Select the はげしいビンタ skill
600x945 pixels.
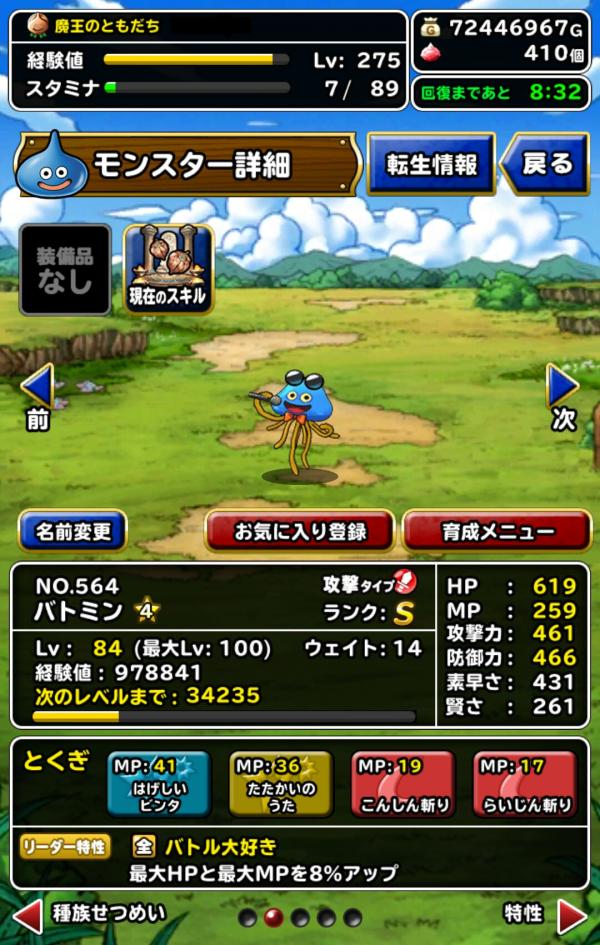pos(159,785)
